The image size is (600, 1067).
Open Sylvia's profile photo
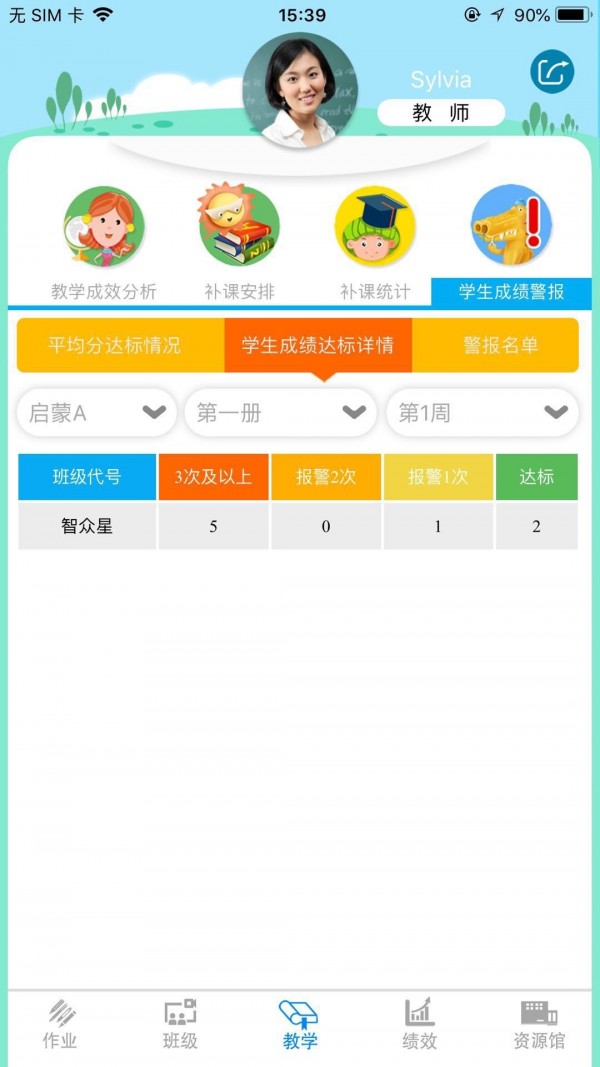coord(298,92)
